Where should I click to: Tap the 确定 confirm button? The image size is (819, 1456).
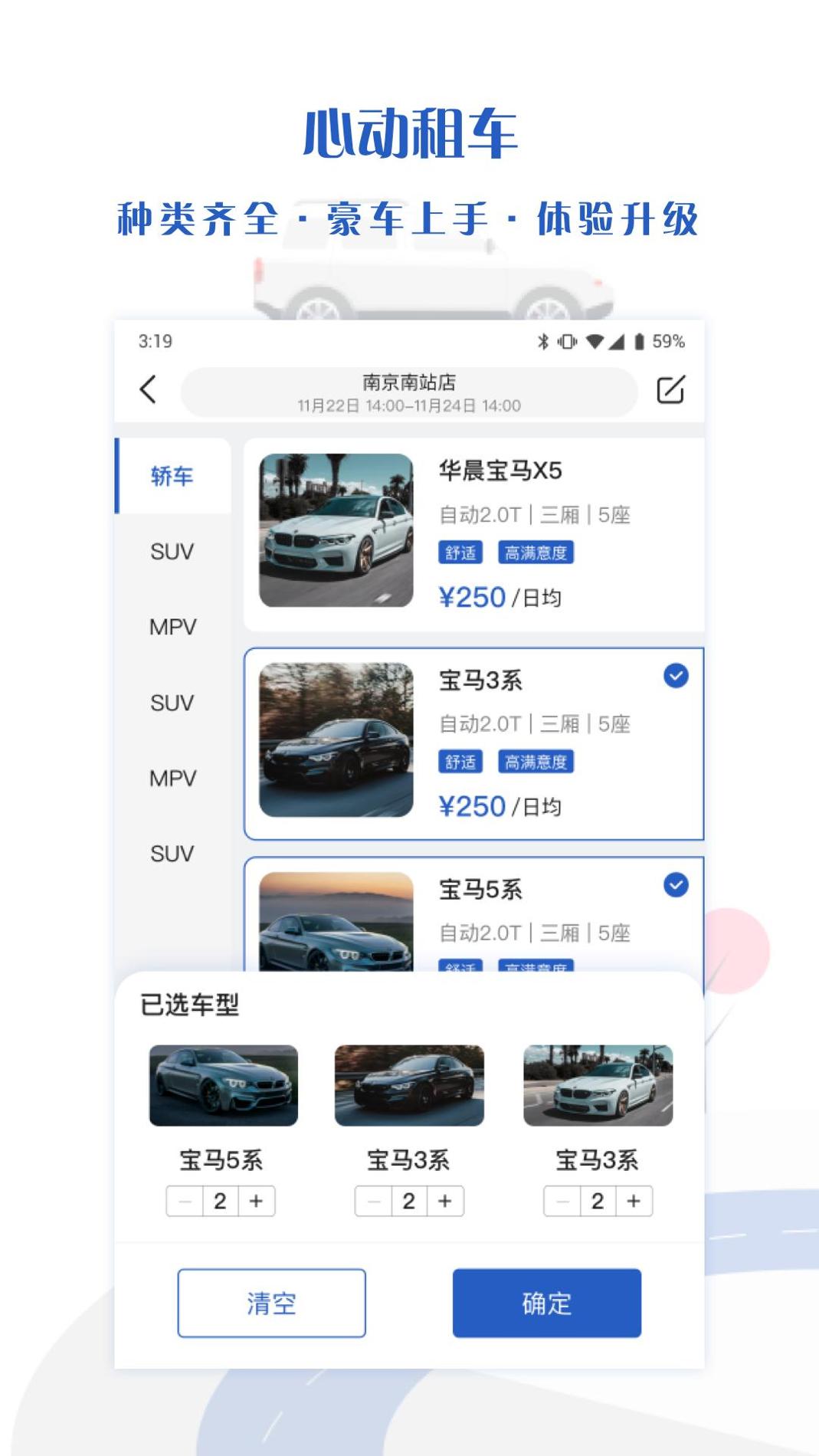point(546,1303)
